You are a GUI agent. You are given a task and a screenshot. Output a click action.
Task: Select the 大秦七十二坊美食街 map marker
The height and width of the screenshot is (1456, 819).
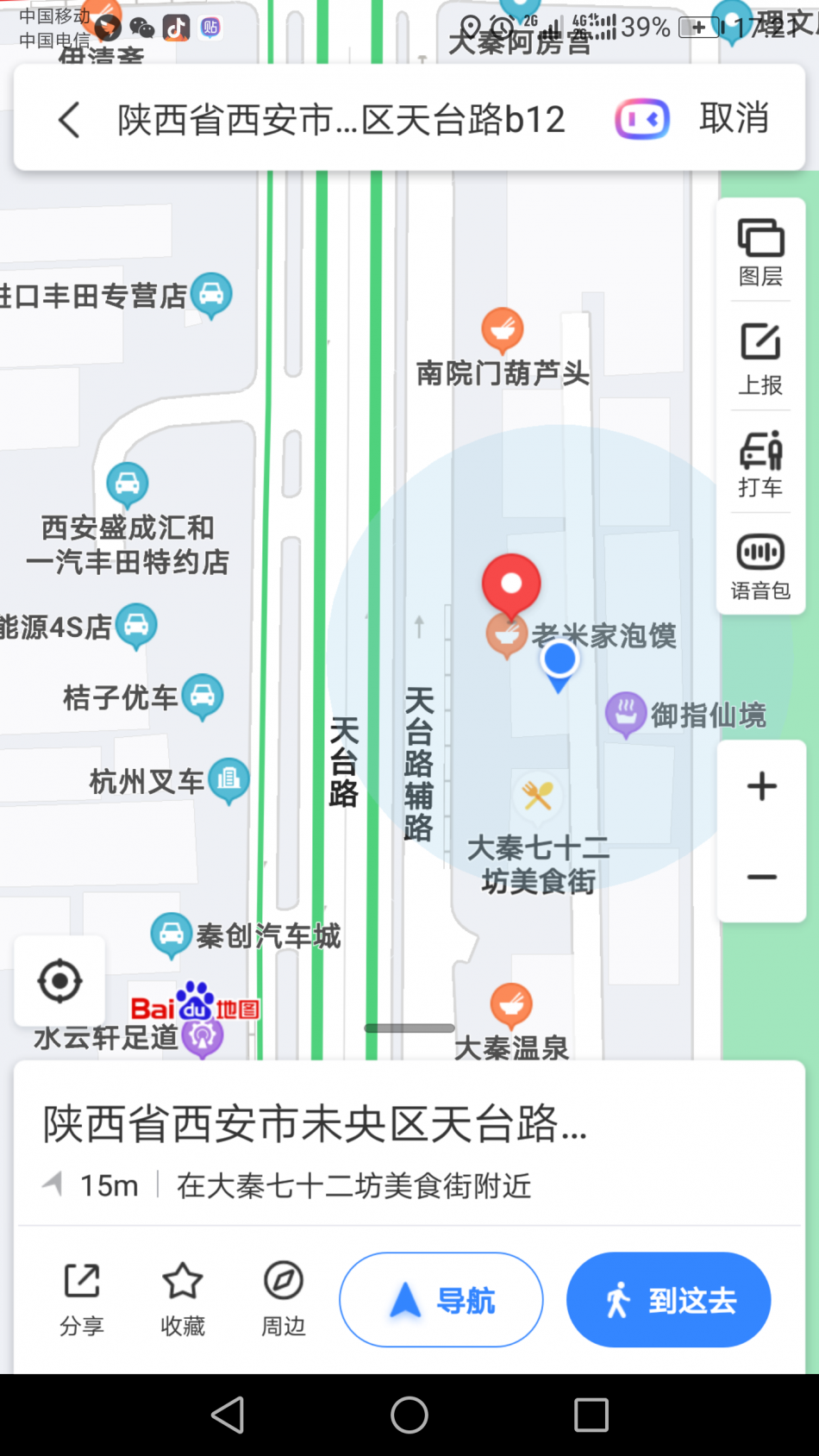[538, 797]
